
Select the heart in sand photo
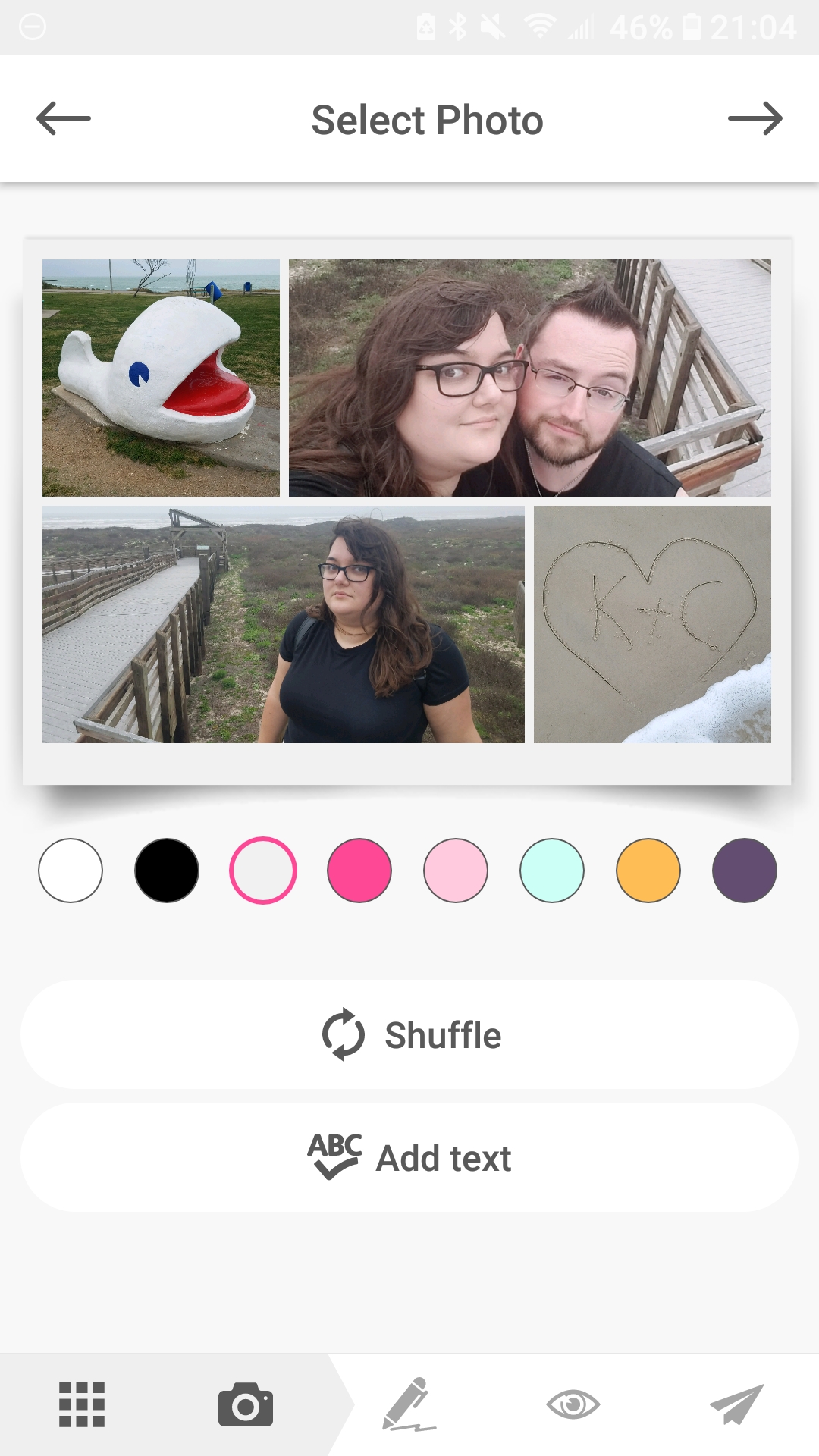coord(652,624)
